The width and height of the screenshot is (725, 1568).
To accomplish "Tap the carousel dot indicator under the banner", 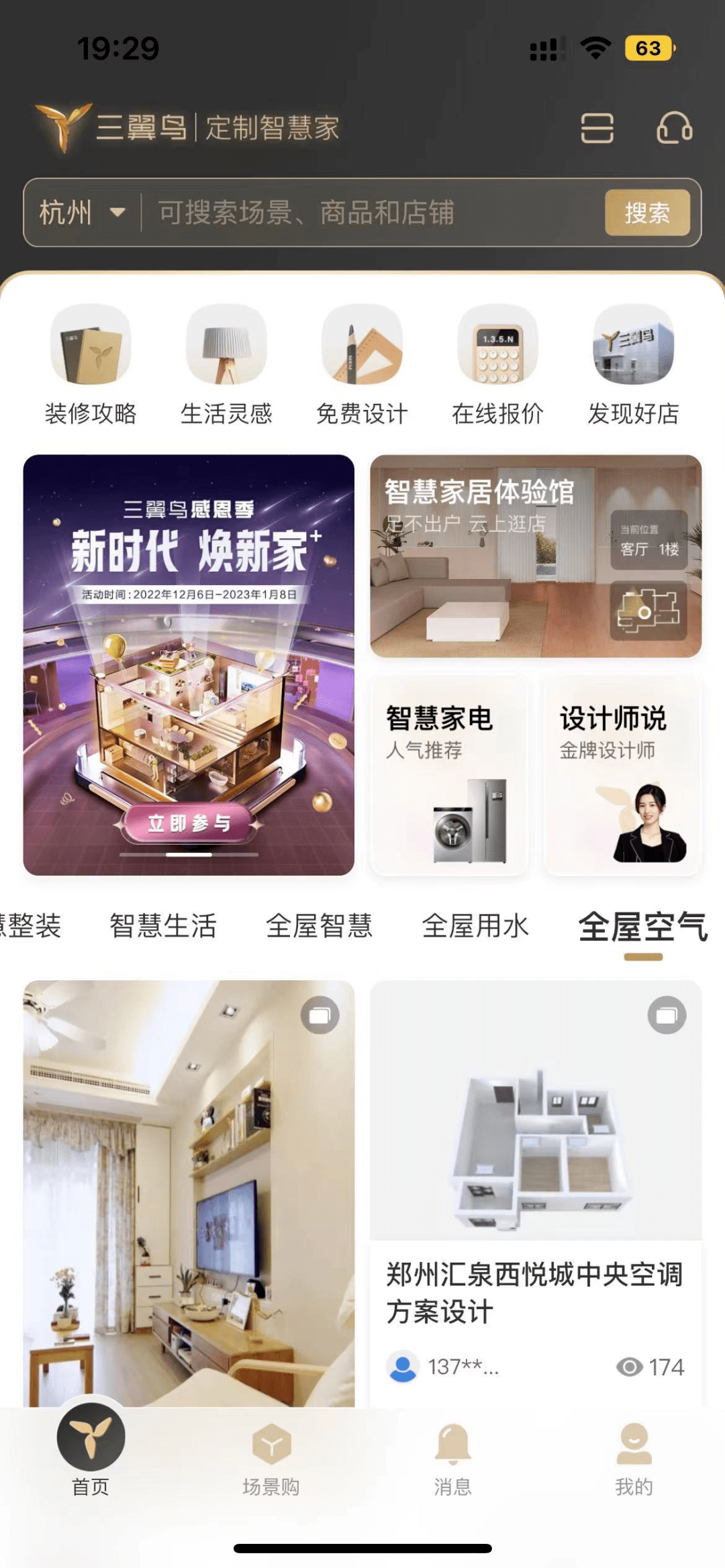I will click(x=189, y=855).
